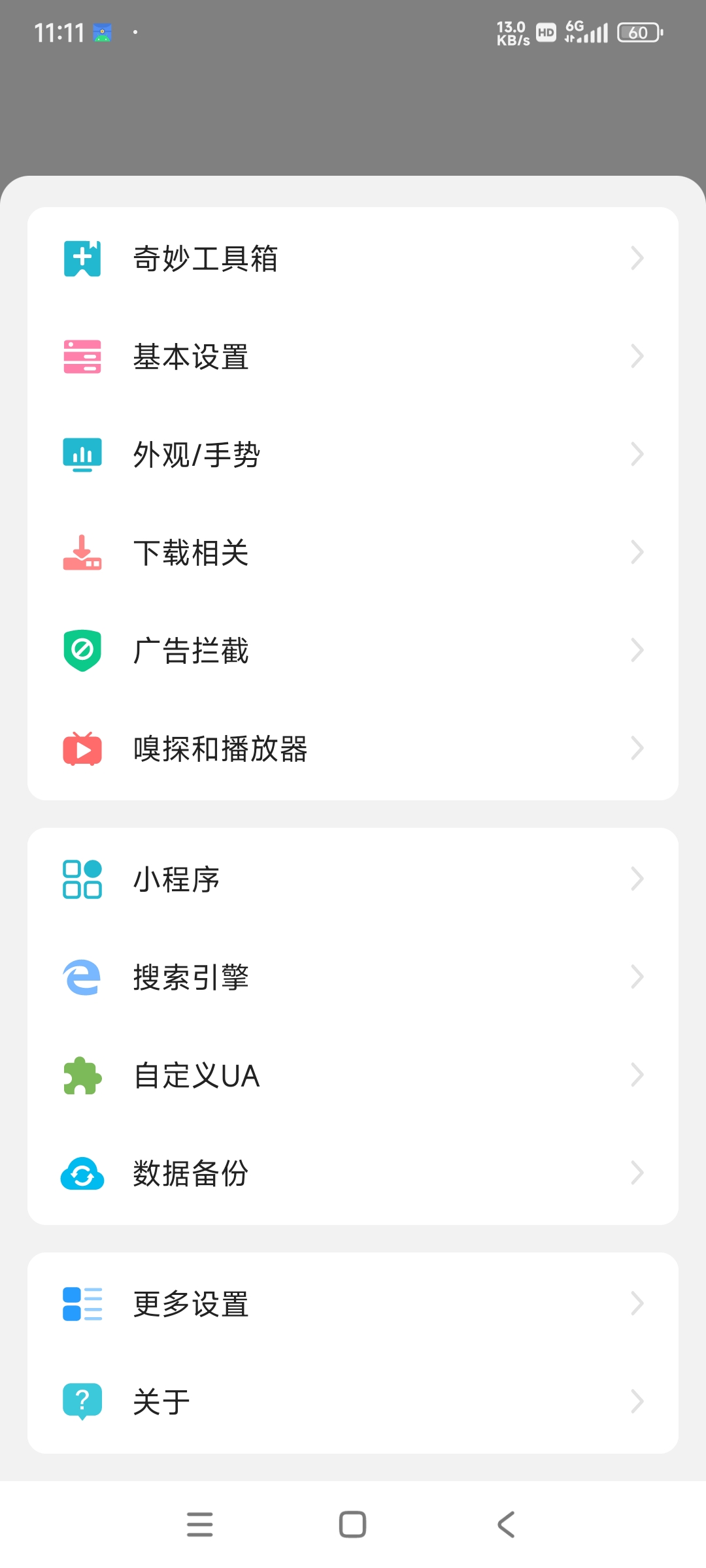This screenshot has height=1568, width=706.
Task: Open 更多设置 more settings
Action: tap(353, 1304)
